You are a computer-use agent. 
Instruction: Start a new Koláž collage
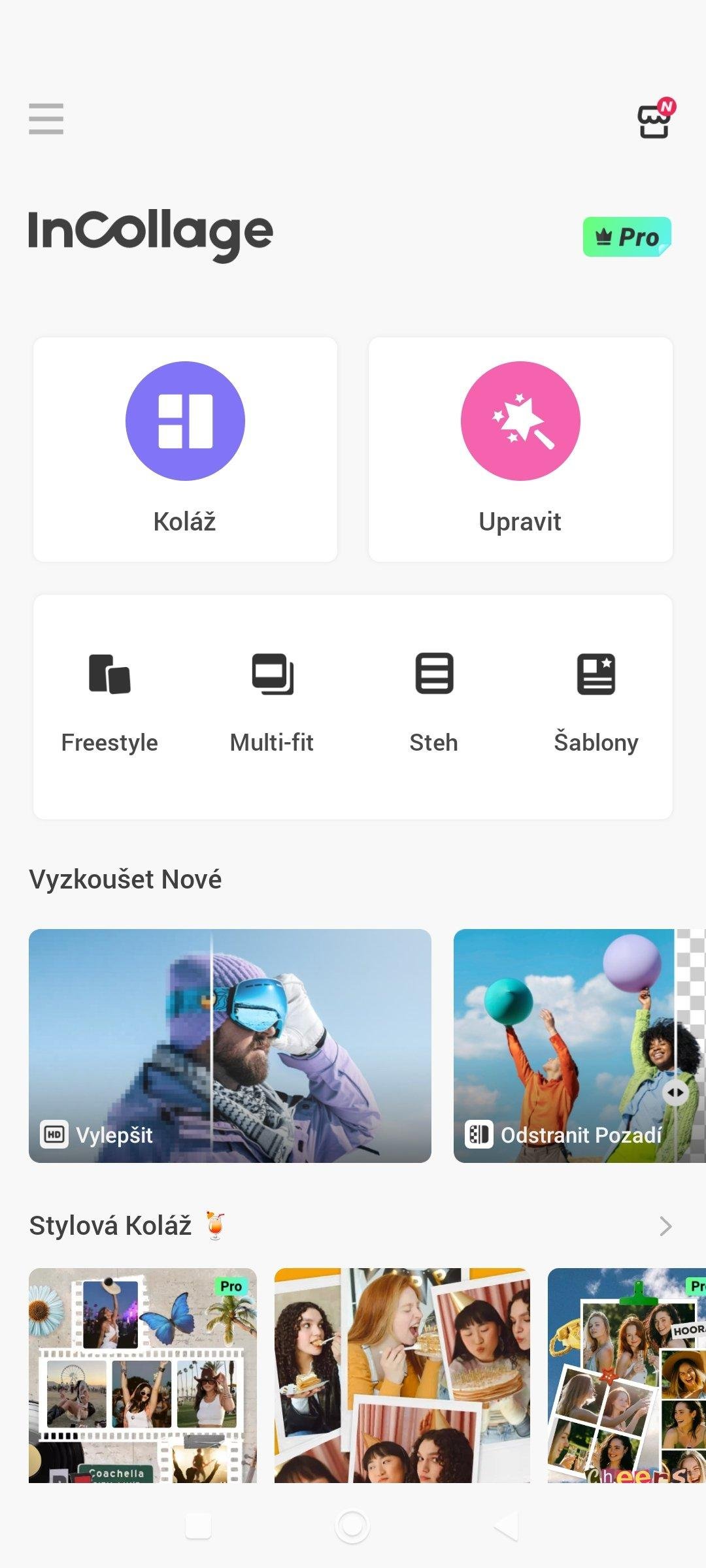click(185, 449)
